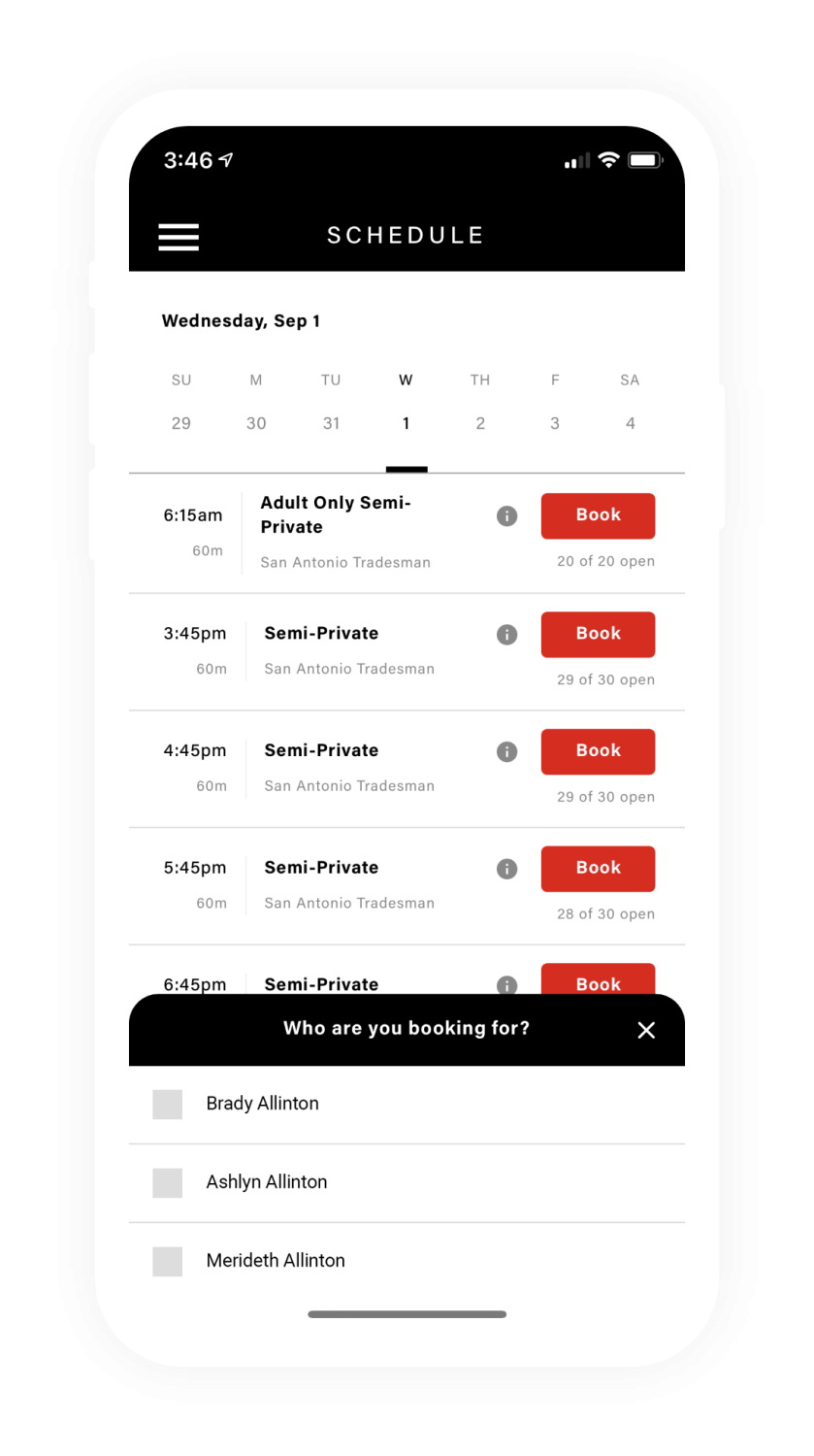
Task: Show info for the 3:45pm Semi-Private class
Action: 506,635
